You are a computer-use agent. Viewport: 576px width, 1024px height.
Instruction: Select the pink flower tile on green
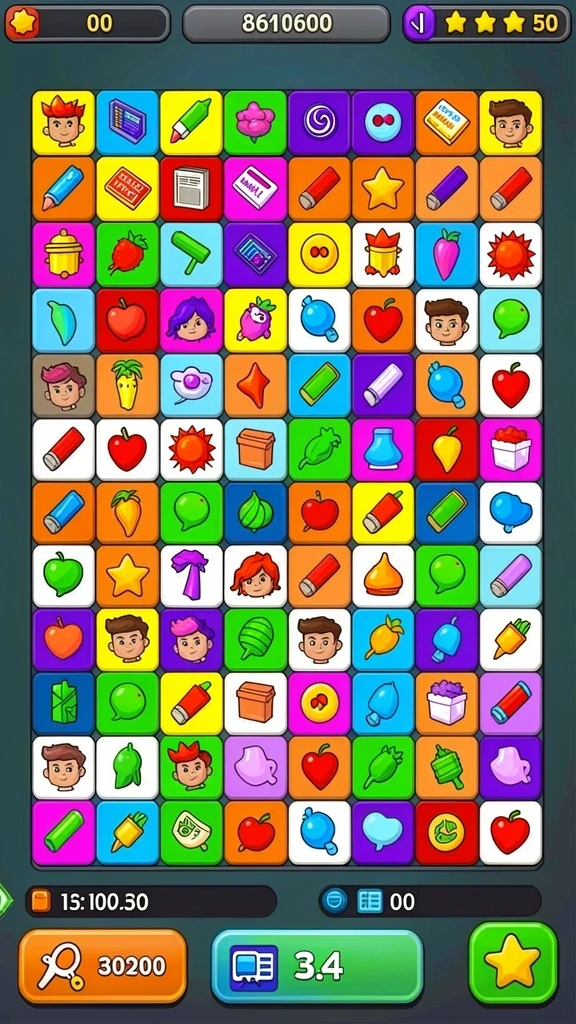point(255,122)
